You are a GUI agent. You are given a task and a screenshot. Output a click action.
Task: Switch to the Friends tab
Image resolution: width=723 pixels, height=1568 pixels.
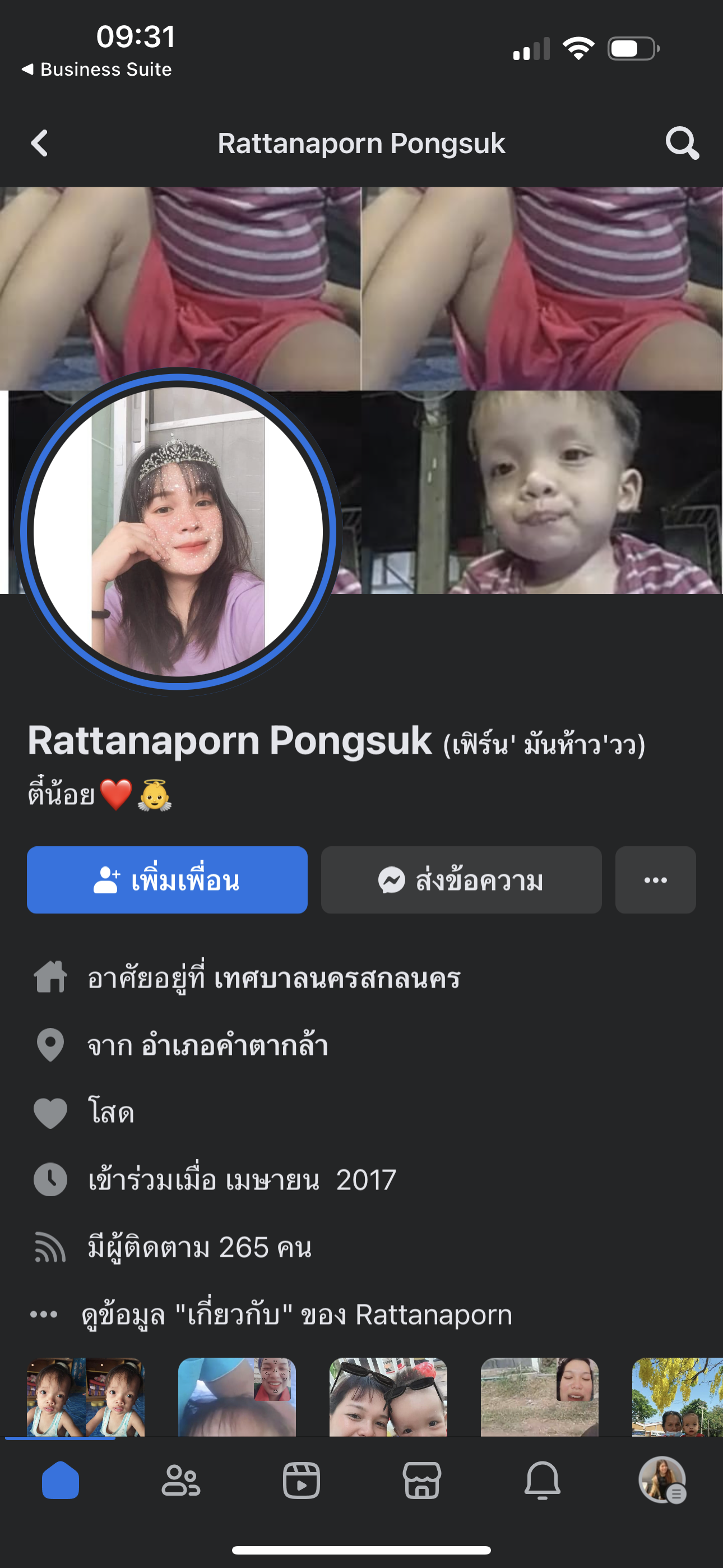pos(180,1481)
